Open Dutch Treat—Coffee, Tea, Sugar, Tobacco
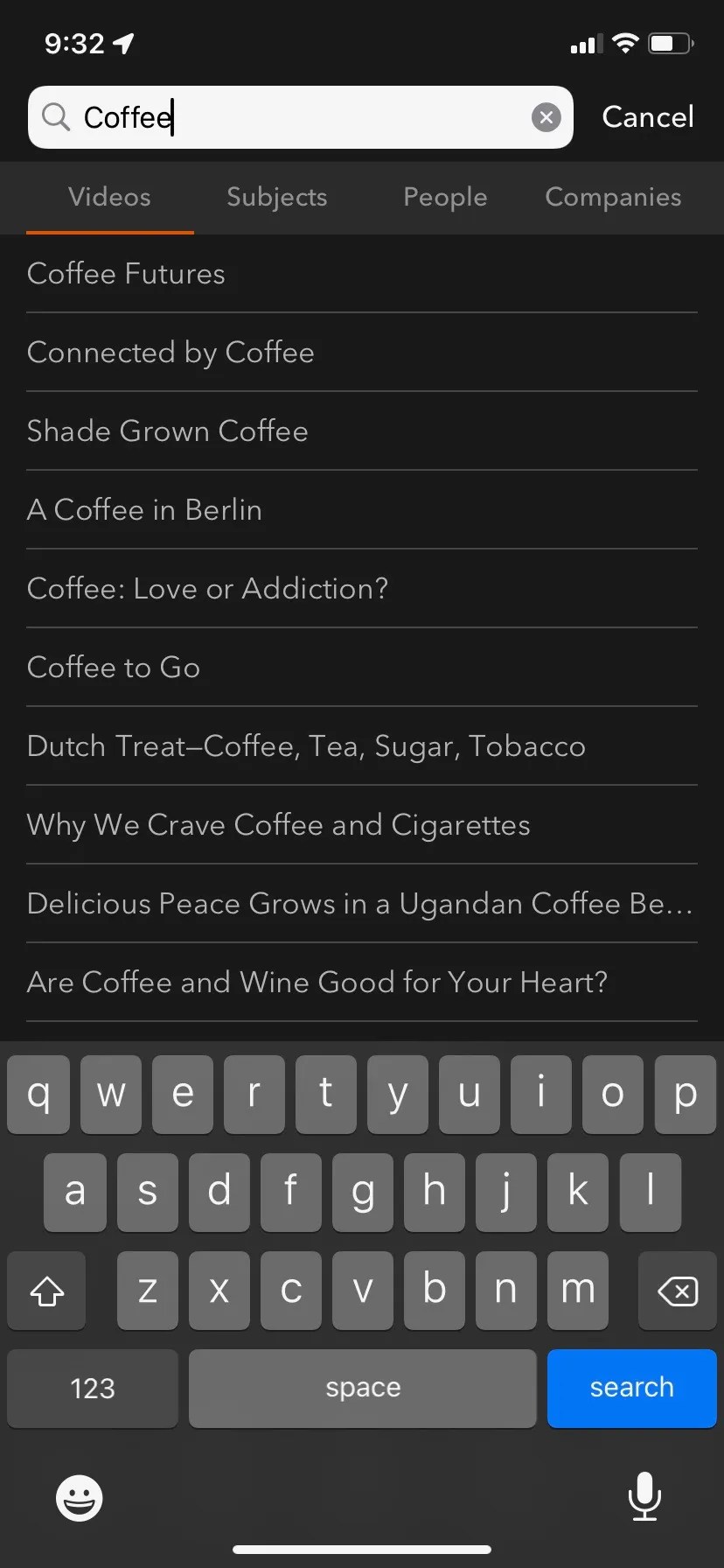 click(x=306, y=746)
